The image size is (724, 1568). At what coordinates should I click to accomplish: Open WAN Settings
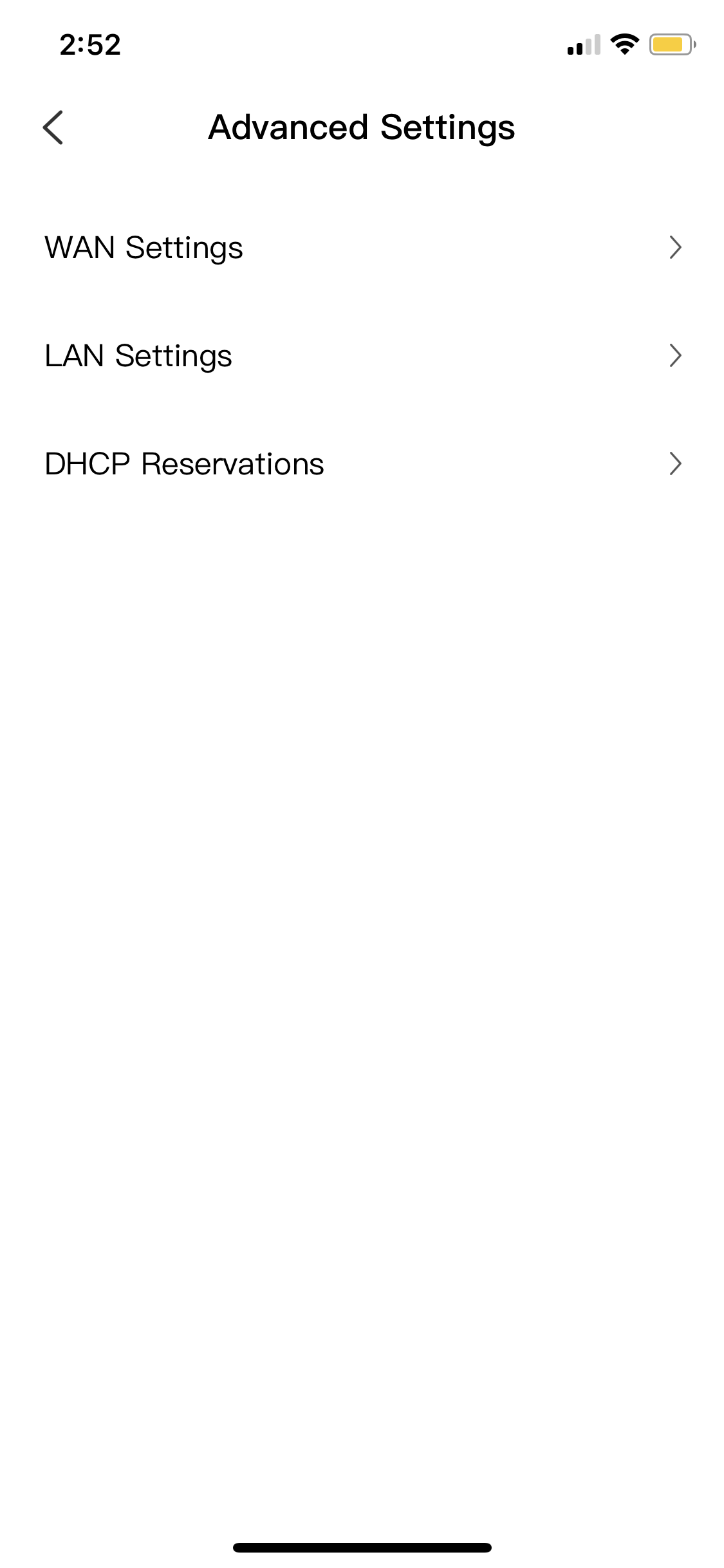(x=362, y=248)
